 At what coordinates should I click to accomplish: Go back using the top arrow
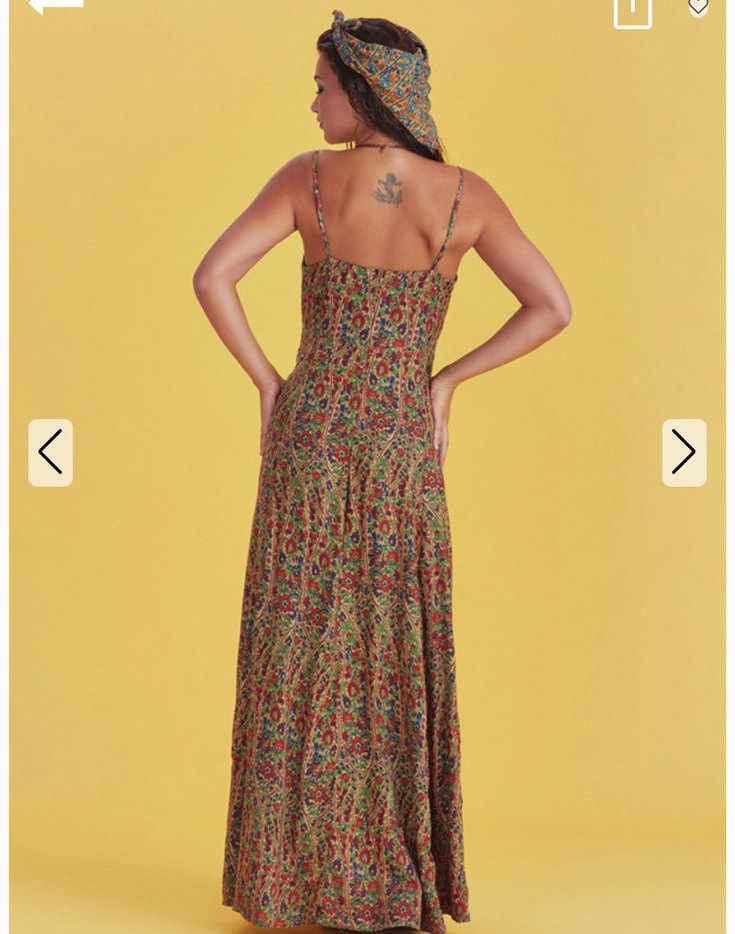pos(56,6)
